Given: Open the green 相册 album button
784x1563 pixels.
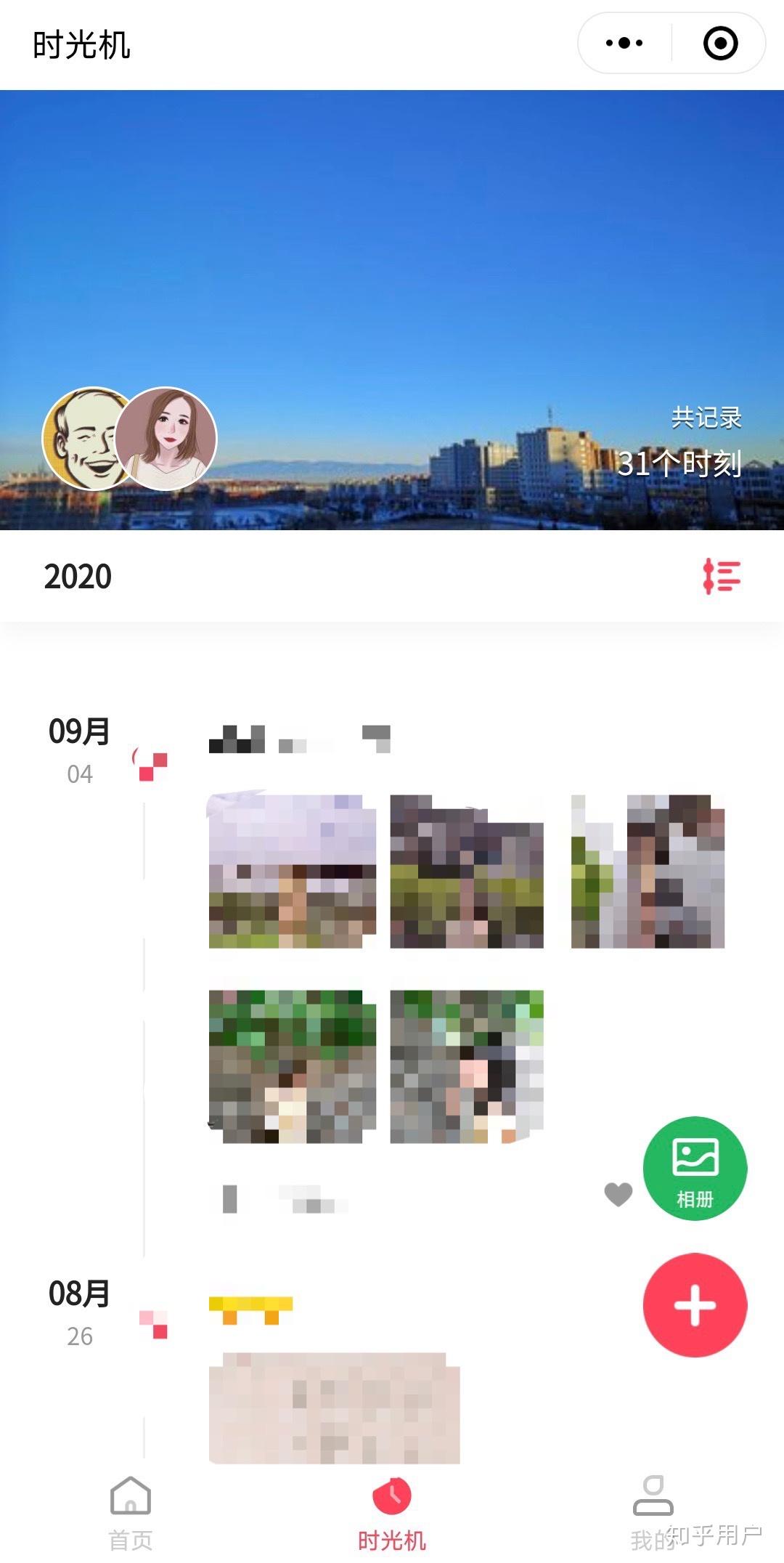Looking at the screenshot, I should coord(695,1168).
